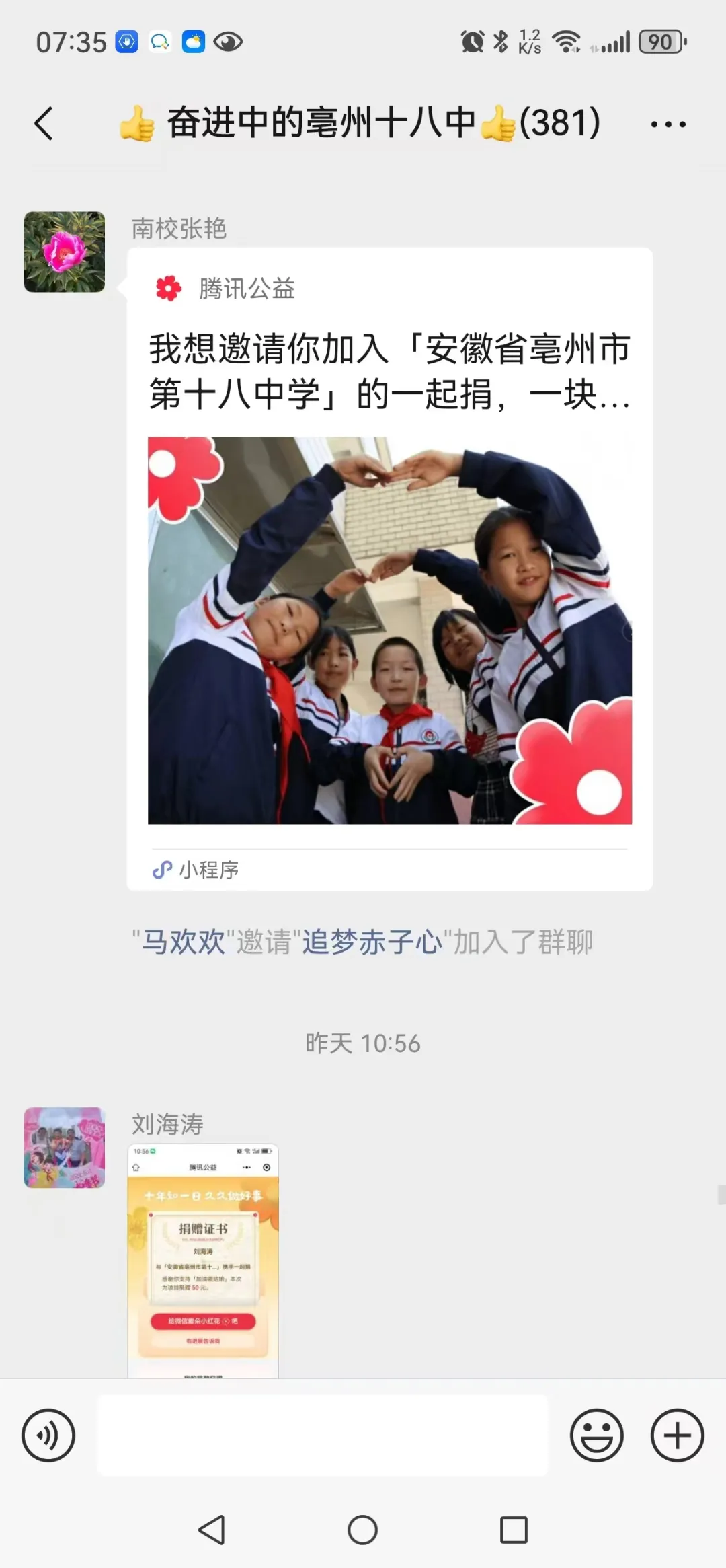Open the emoji sticker panel
The image size is (726, 1568).
tap(596, 1435)
